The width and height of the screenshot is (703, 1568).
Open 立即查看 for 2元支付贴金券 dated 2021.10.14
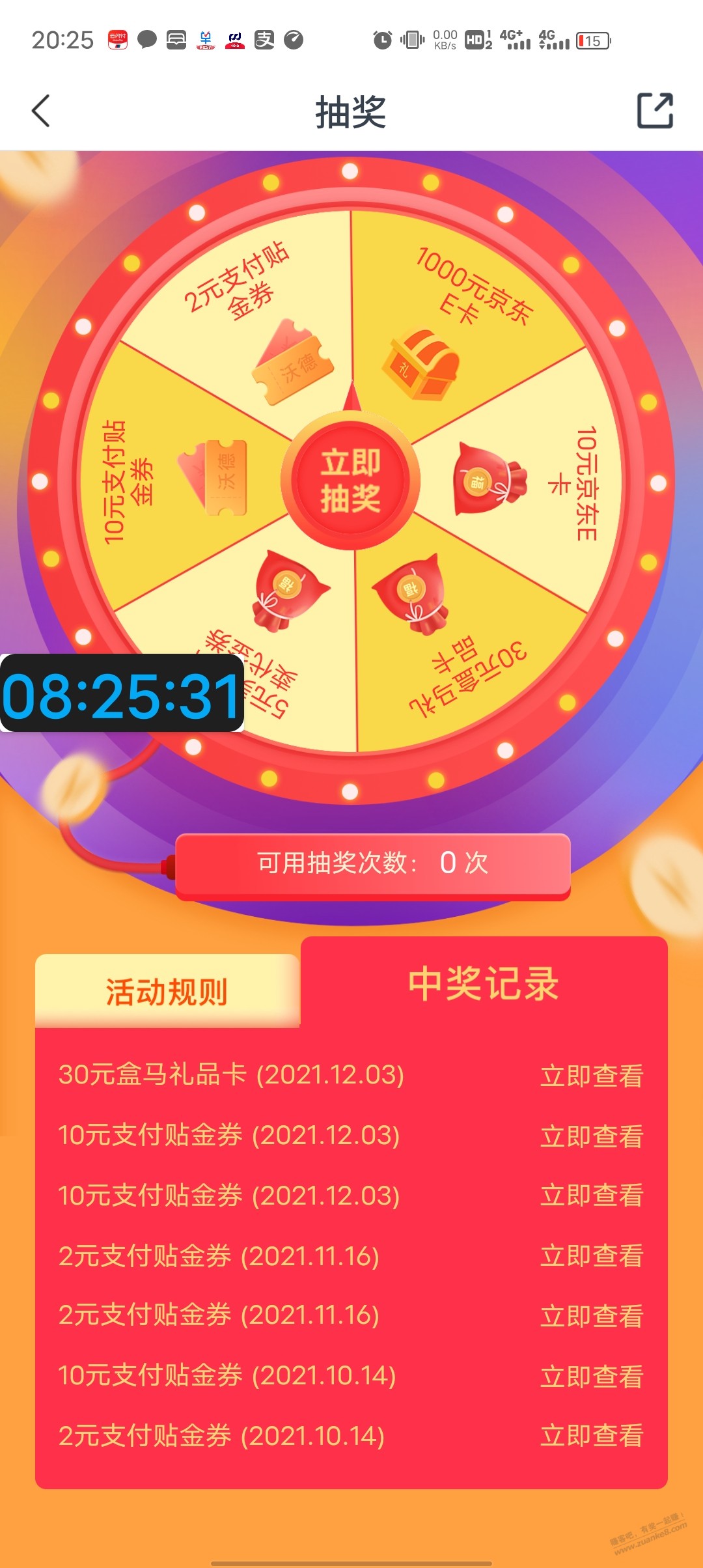pyautogui.click(x=591, y=1436)
